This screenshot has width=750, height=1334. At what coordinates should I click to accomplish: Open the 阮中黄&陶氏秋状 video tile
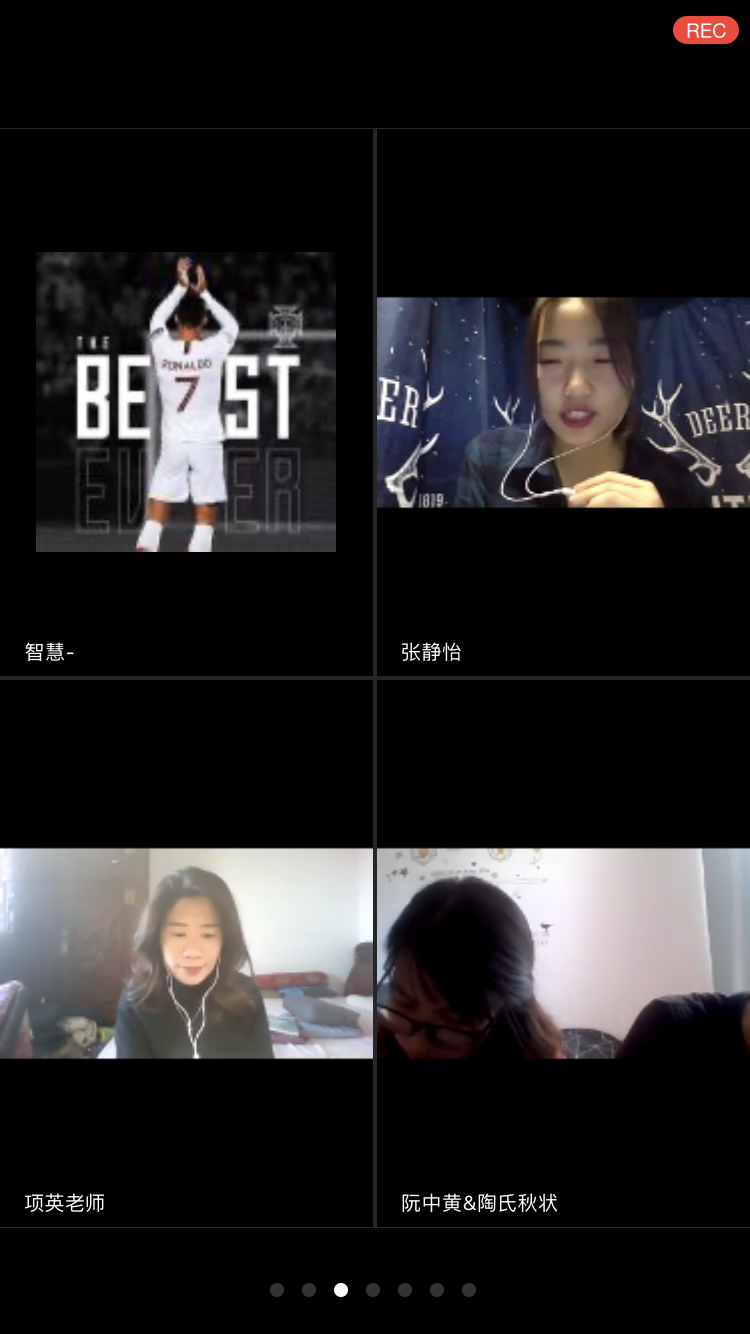[x=563, y=953]
